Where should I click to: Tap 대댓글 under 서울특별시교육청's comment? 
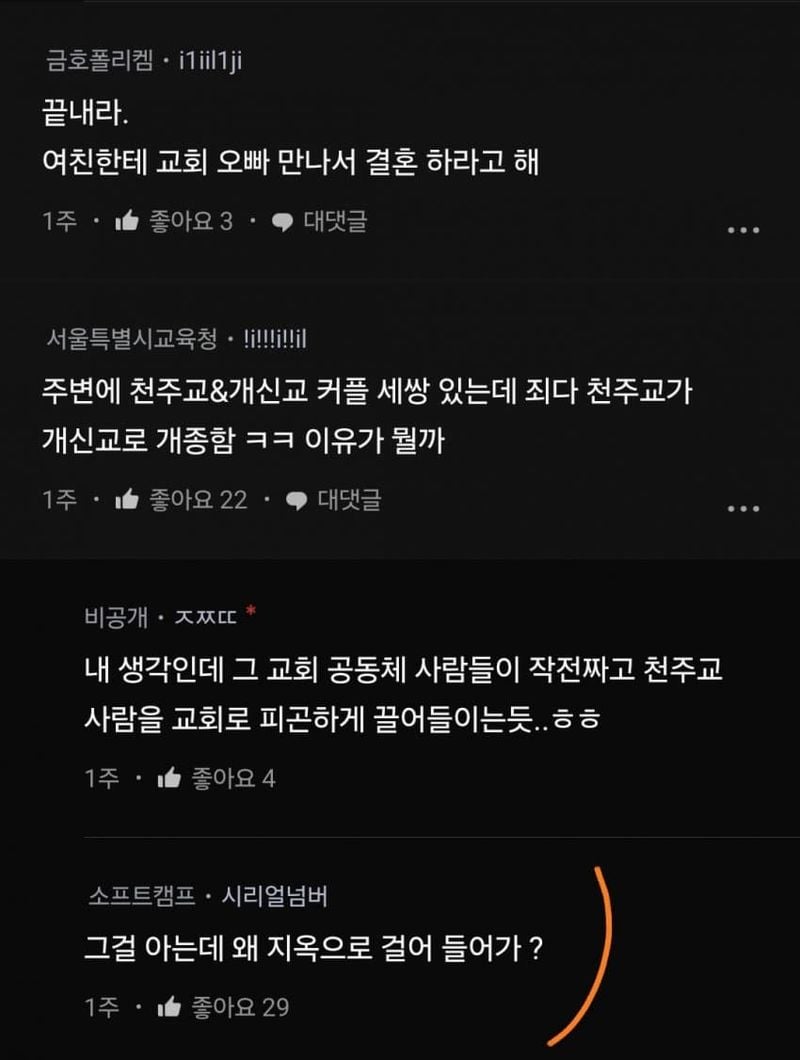tap(334, 499)
